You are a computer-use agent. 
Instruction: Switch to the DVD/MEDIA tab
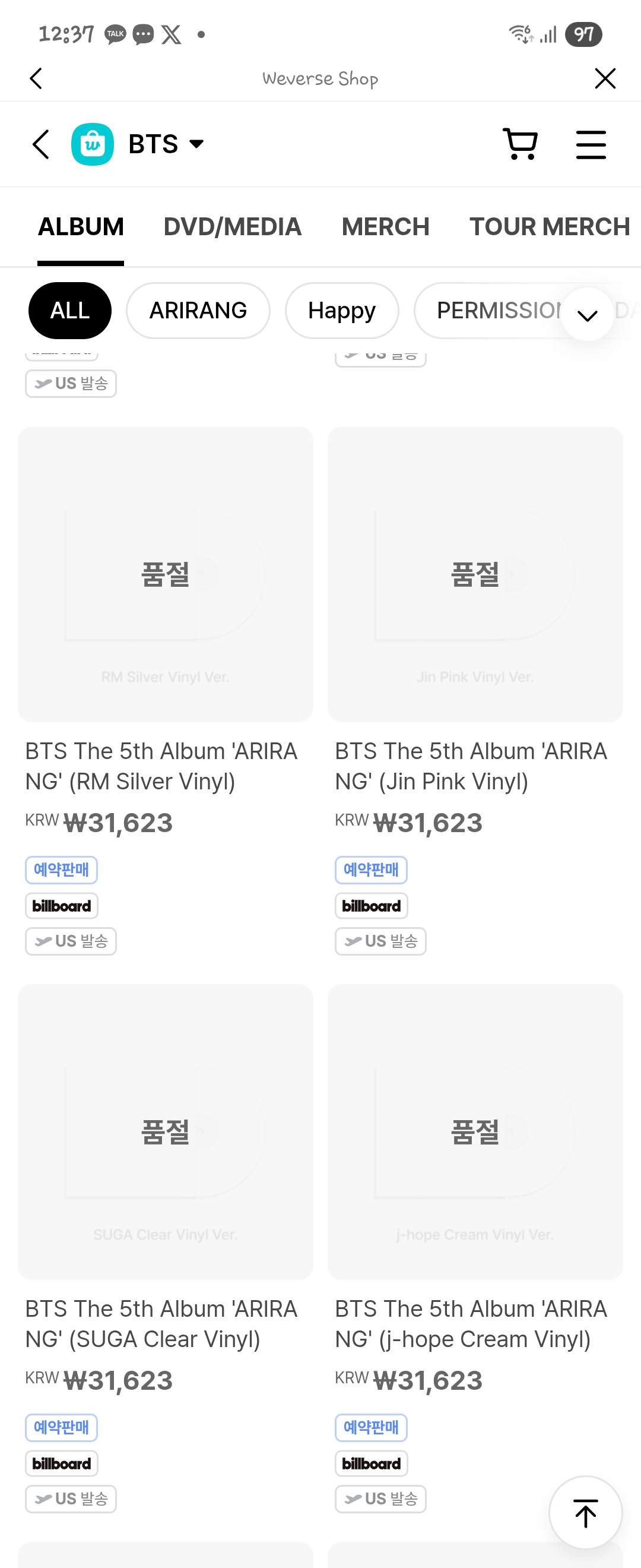click(x=232, y=227)
